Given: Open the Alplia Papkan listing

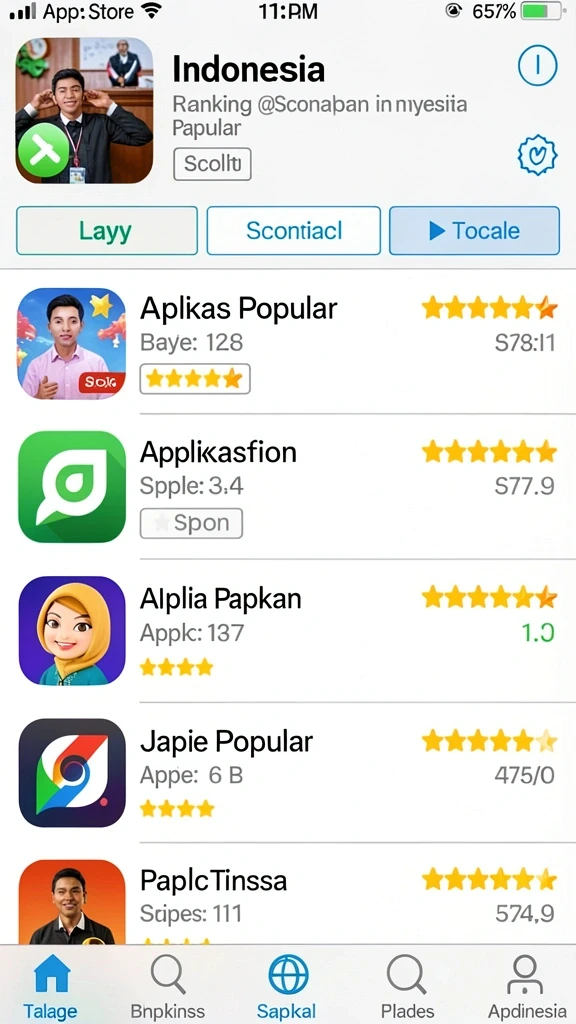Looking at the screenshot, I should [288, 631].
